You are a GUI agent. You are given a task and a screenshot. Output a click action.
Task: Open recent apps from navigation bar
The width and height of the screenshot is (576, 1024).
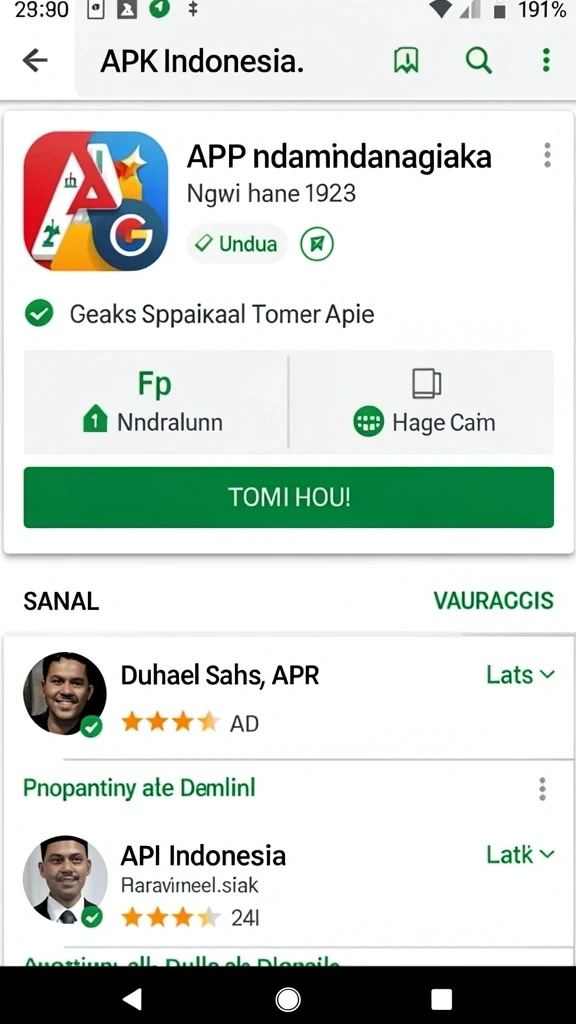[x=441, y=999]
